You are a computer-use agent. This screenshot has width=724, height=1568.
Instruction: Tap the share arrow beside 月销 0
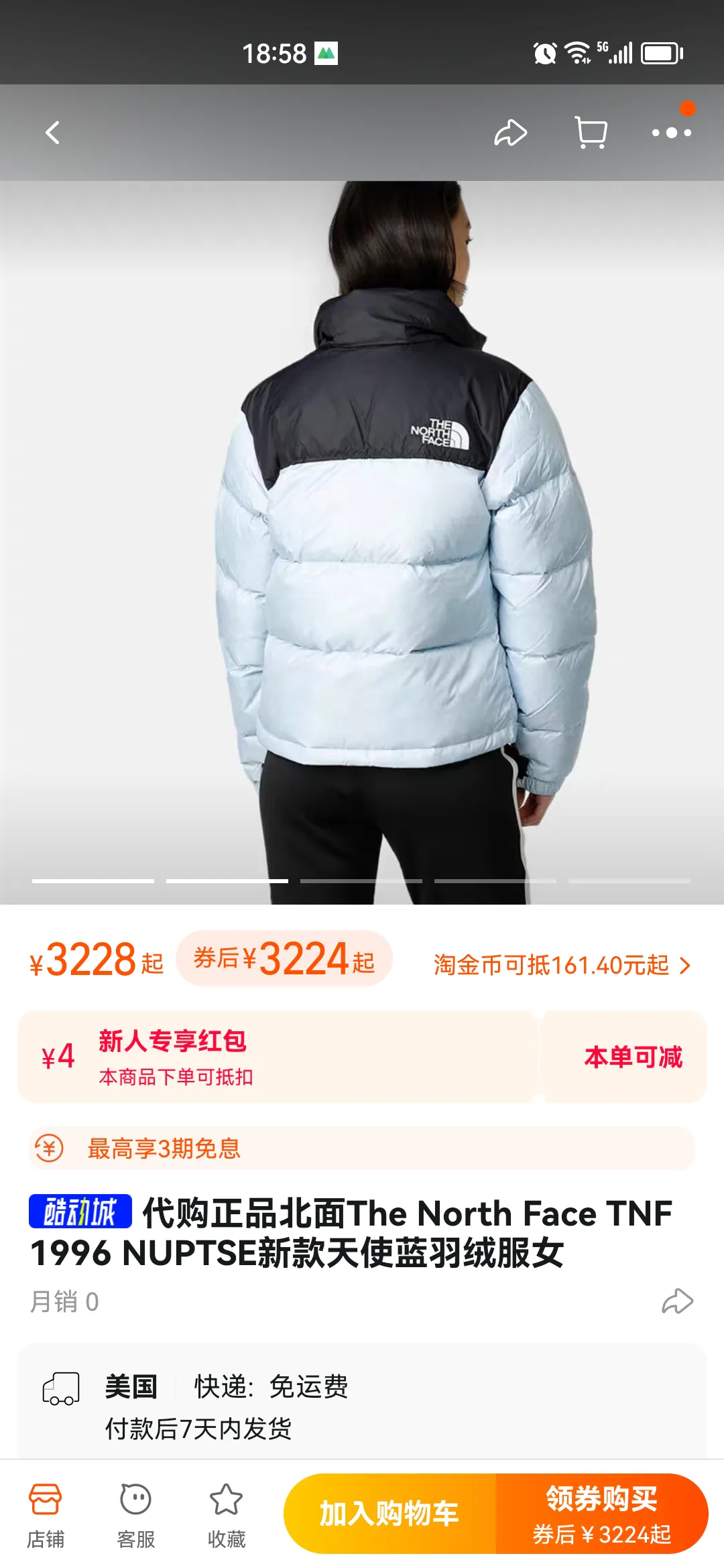[x=677, y=1301]
